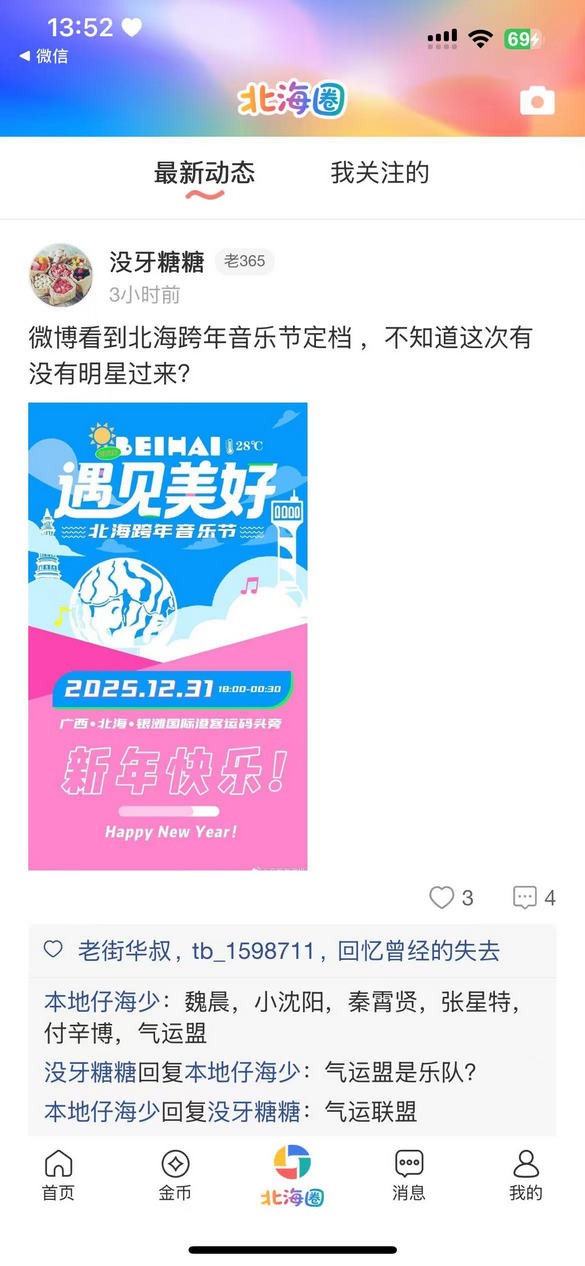Open the 金币 tab
Viewport: 585px width, 1266px height.
(175, 1175)
